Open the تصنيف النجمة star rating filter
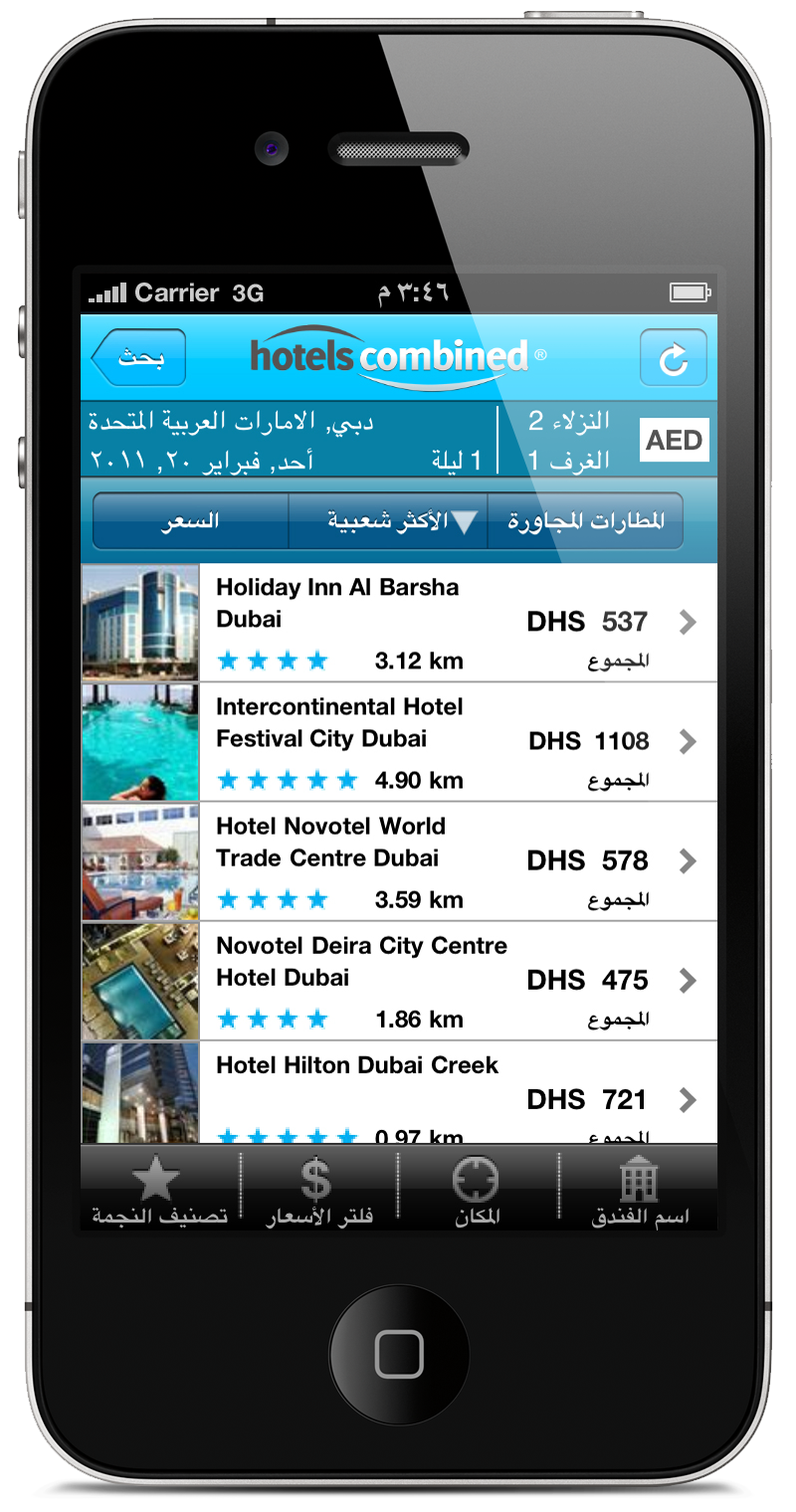The width and height of the screenshot is (796, 1512). (160, 1189)
